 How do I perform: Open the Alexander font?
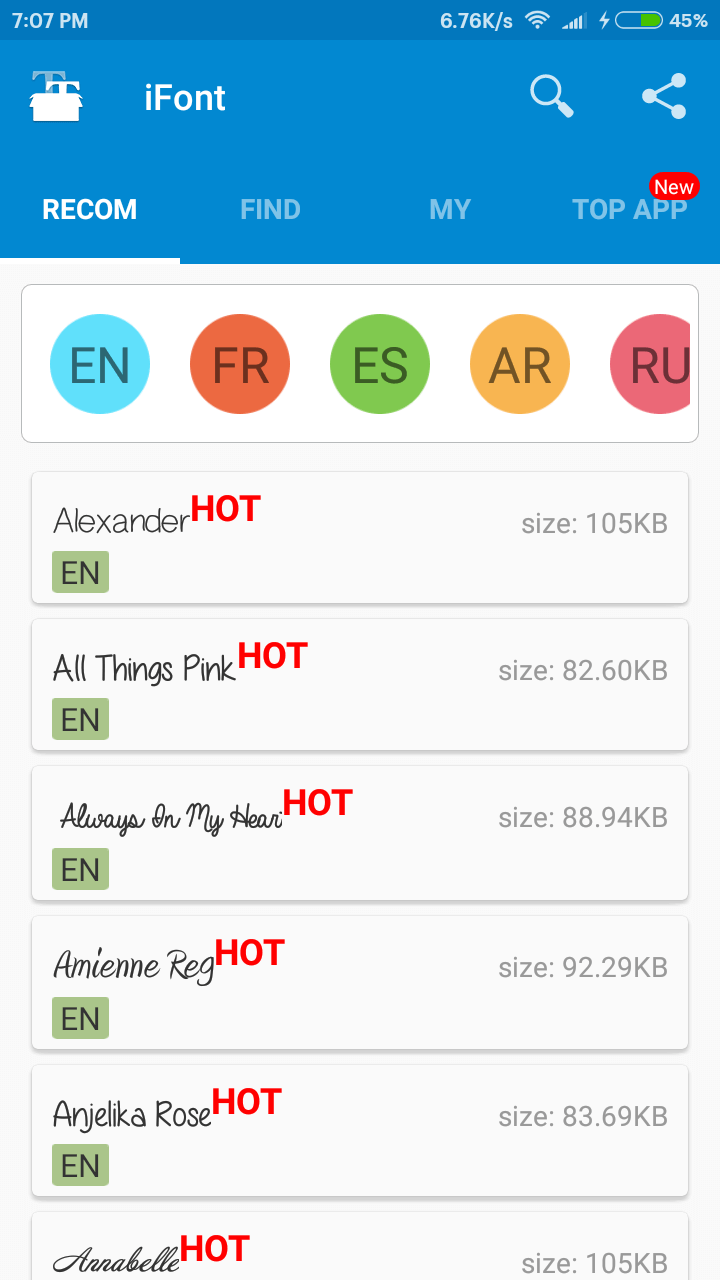(x=360, y=538)
